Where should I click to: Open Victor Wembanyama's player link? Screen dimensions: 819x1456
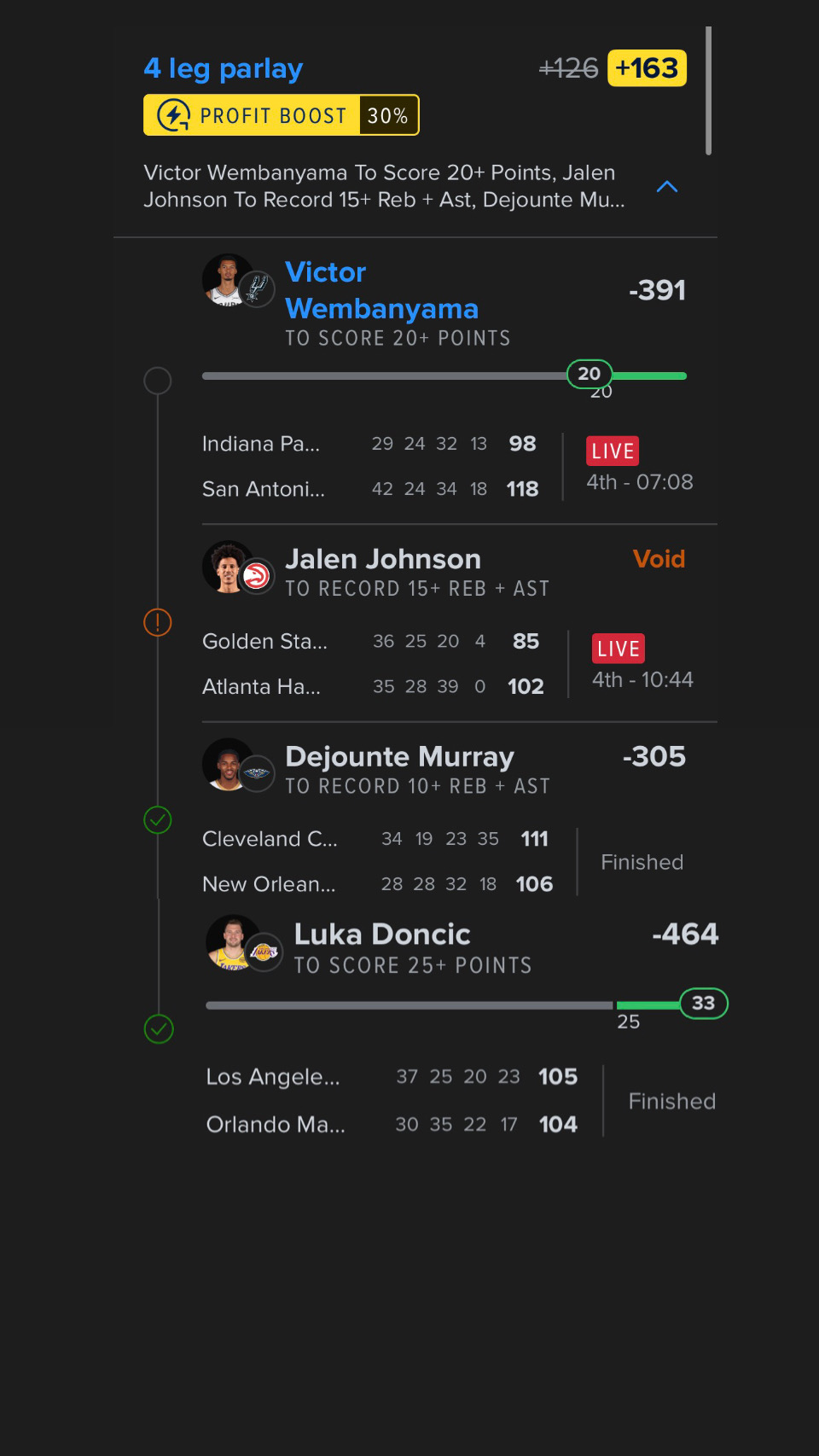coord(380,290)
